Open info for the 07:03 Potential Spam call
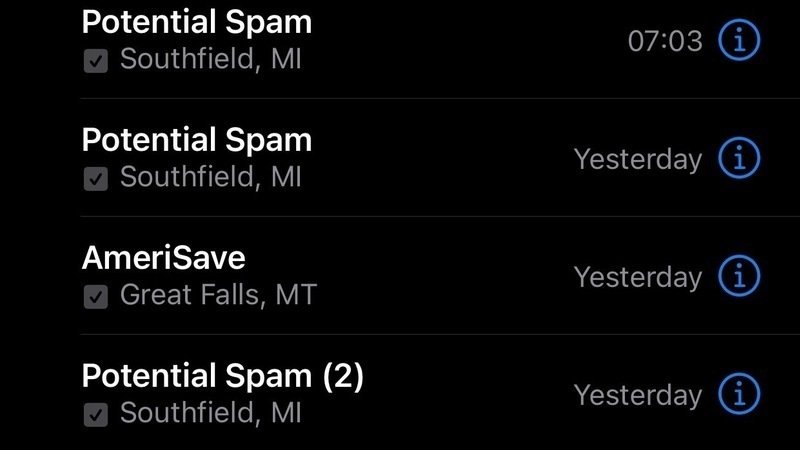The image size is (800, 450). point(740,41)
